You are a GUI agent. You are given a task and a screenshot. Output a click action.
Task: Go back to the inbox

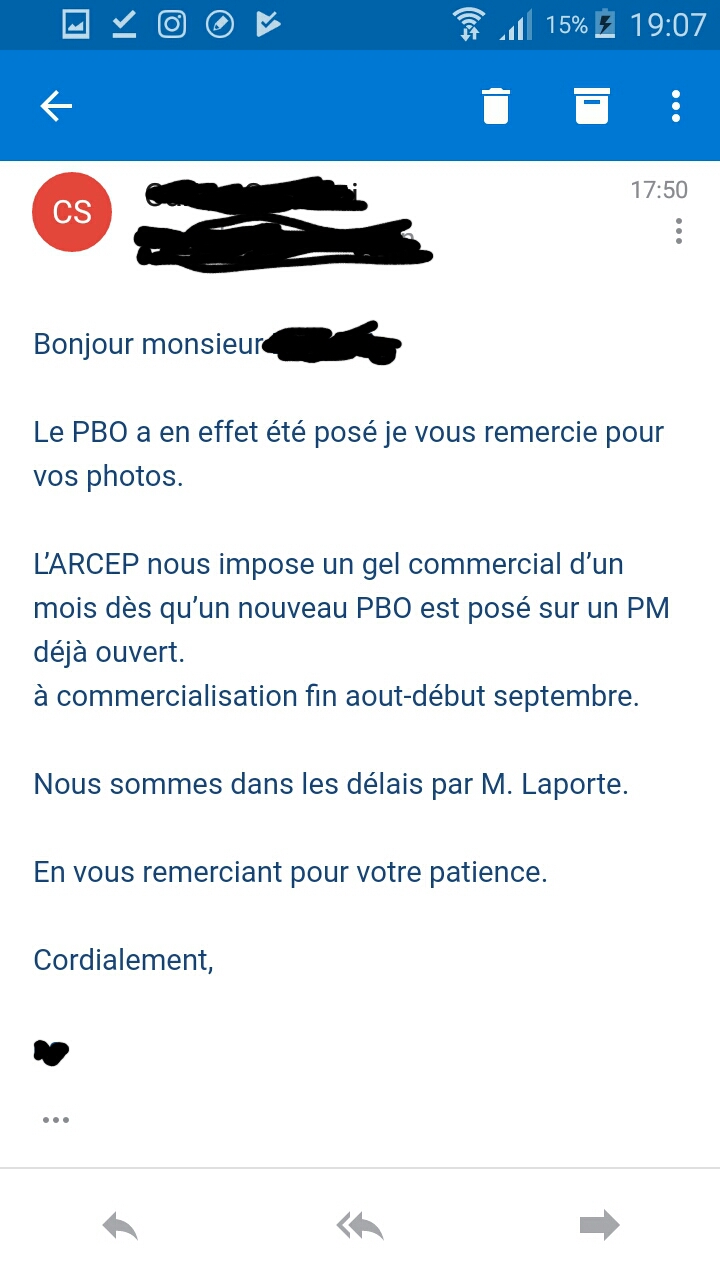pyautogui.click(x=56, y=106)
